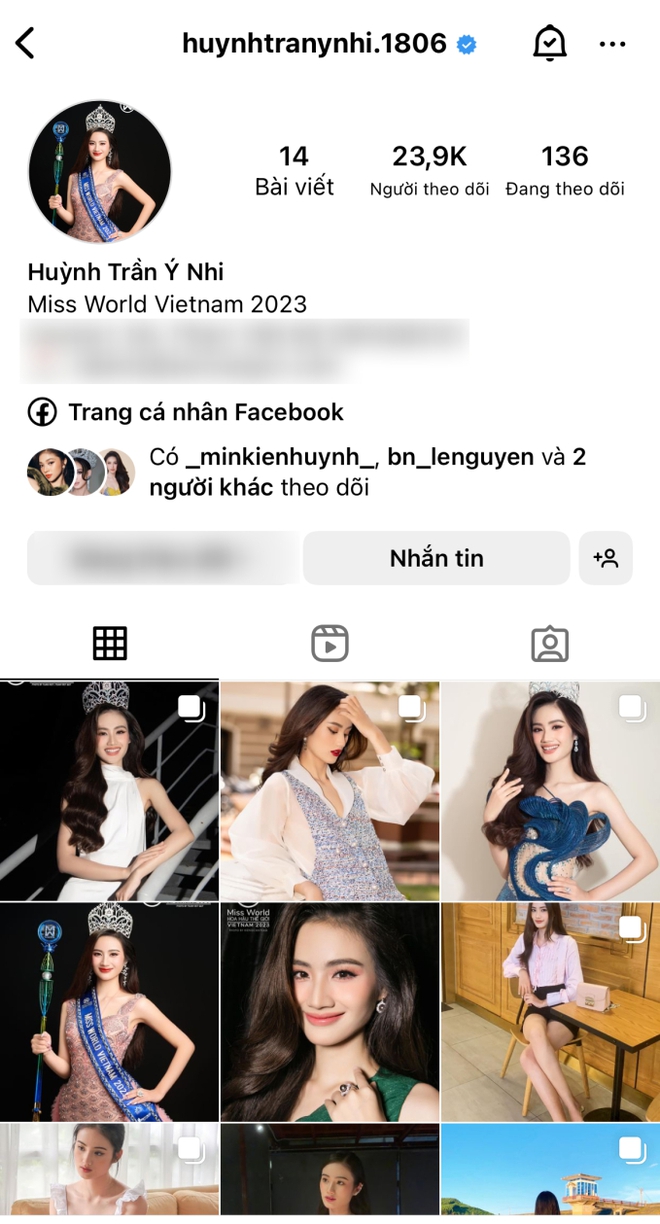The height and width of the screenshot is (1224, 660).
Task: Go back using the top-left arrow
Action: (x=26, y=44)
